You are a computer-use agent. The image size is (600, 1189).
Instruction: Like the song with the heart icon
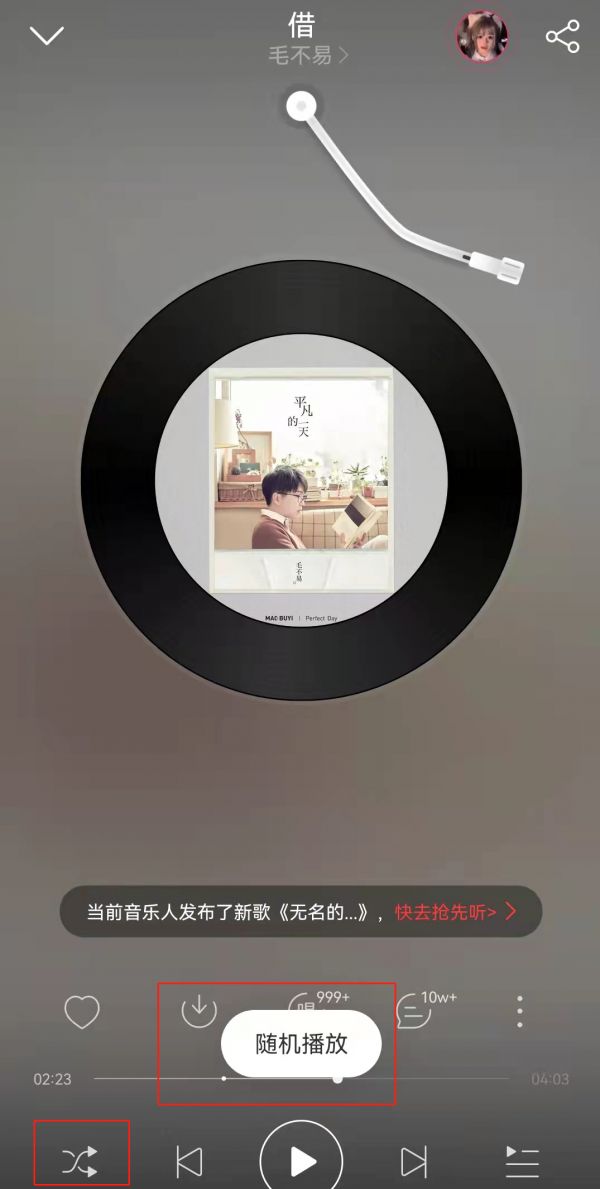(x=82, y=1012)
